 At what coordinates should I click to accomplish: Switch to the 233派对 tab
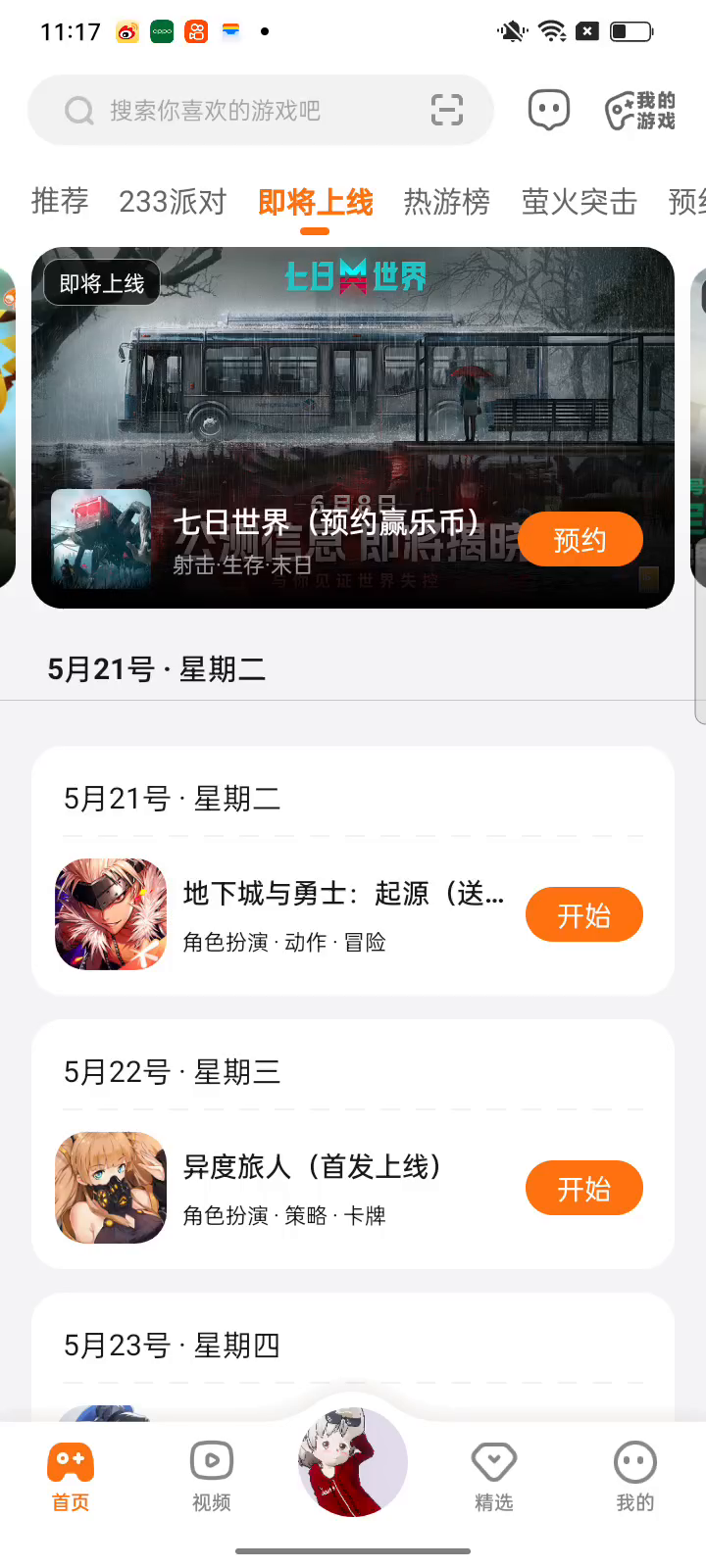(x=173, y=201)
